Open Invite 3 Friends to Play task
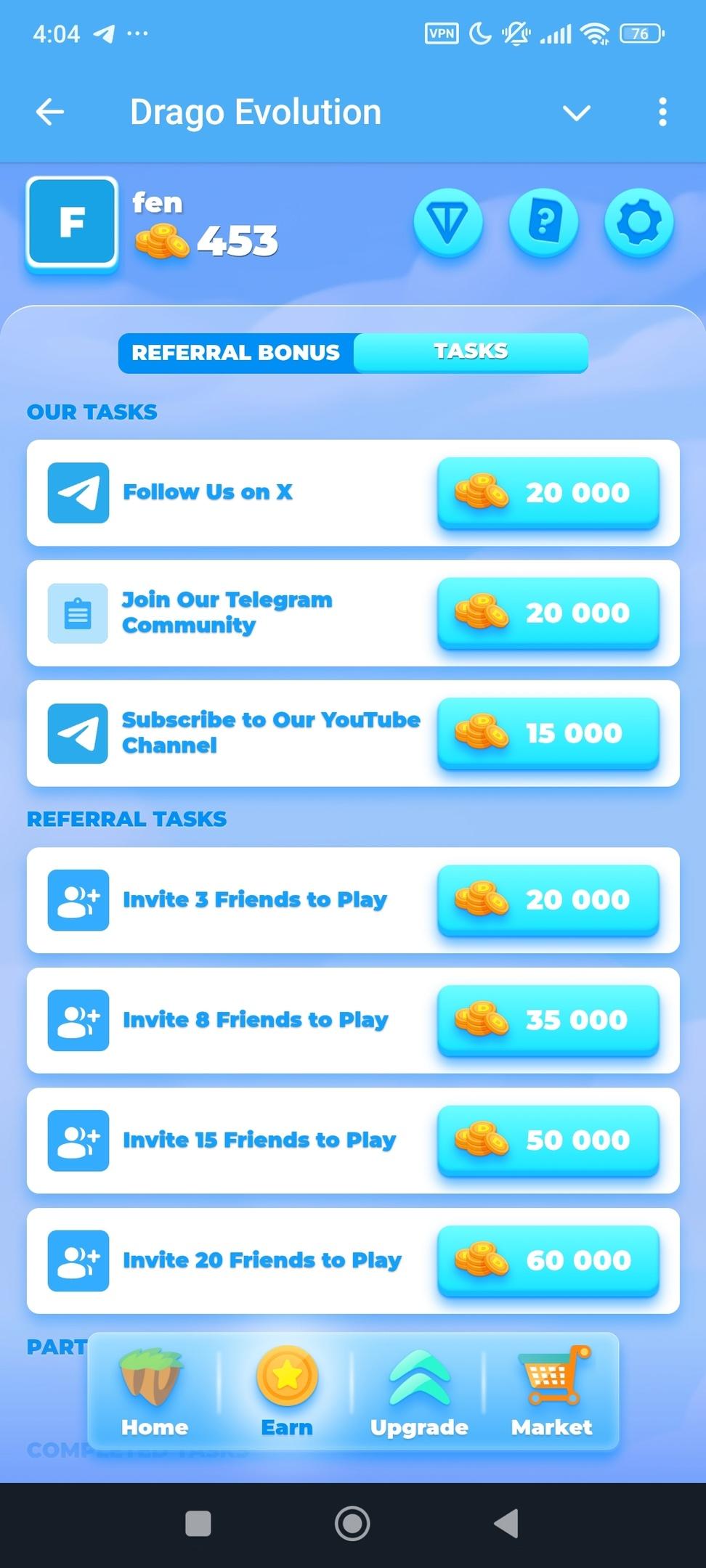This screenshot has height=1568, width=706. click(254, 900)
